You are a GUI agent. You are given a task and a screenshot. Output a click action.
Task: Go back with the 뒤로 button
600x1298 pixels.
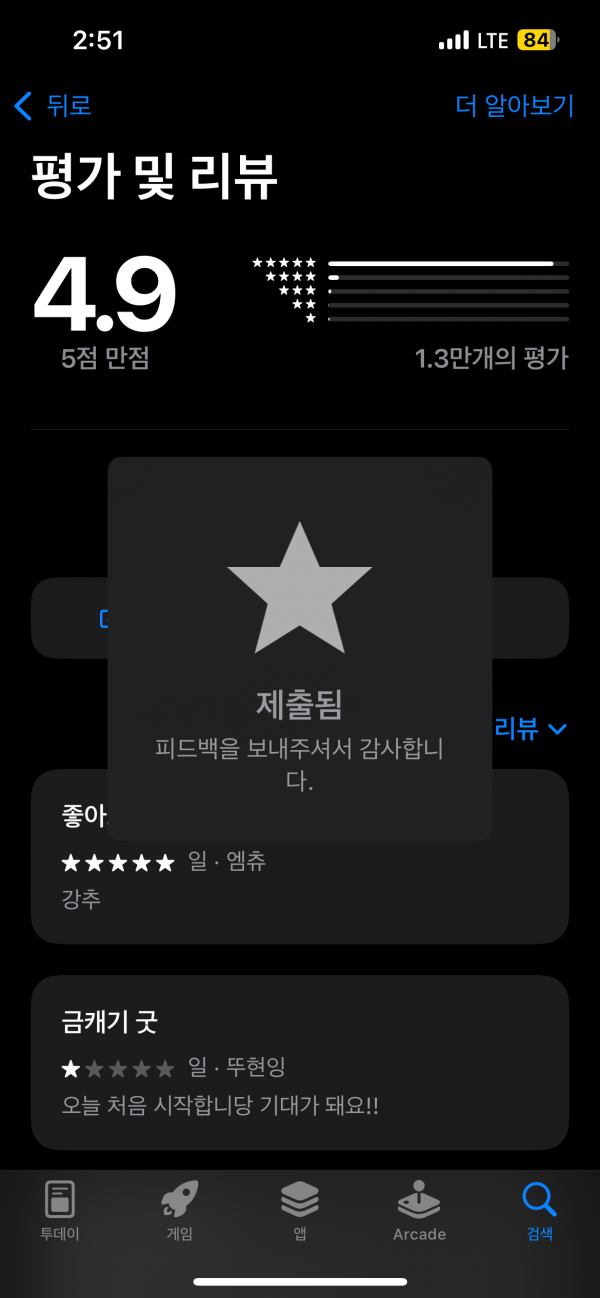pyautogui.click(x=53, y=105)
